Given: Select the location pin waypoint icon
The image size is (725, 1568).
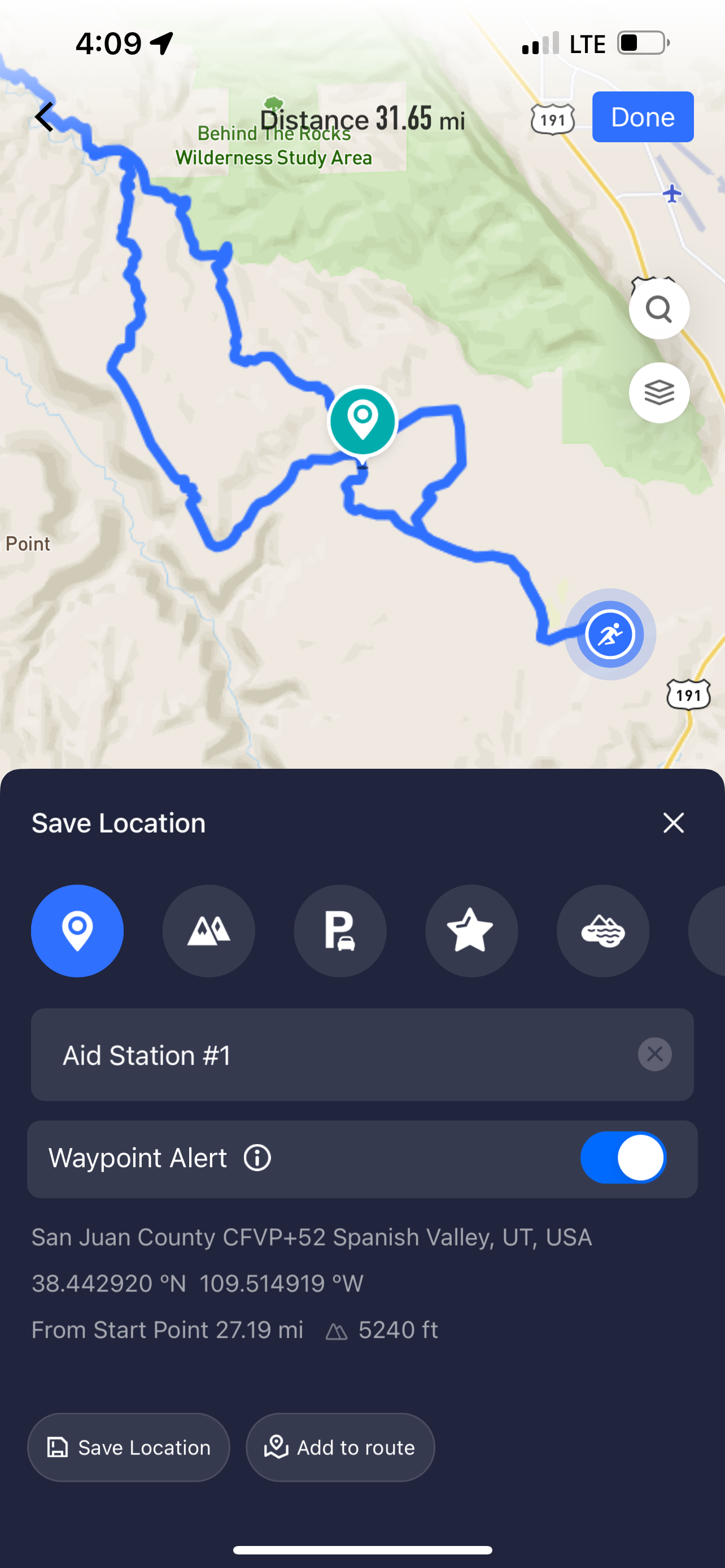Looking at the screenshot, I should tap(77, 931).
